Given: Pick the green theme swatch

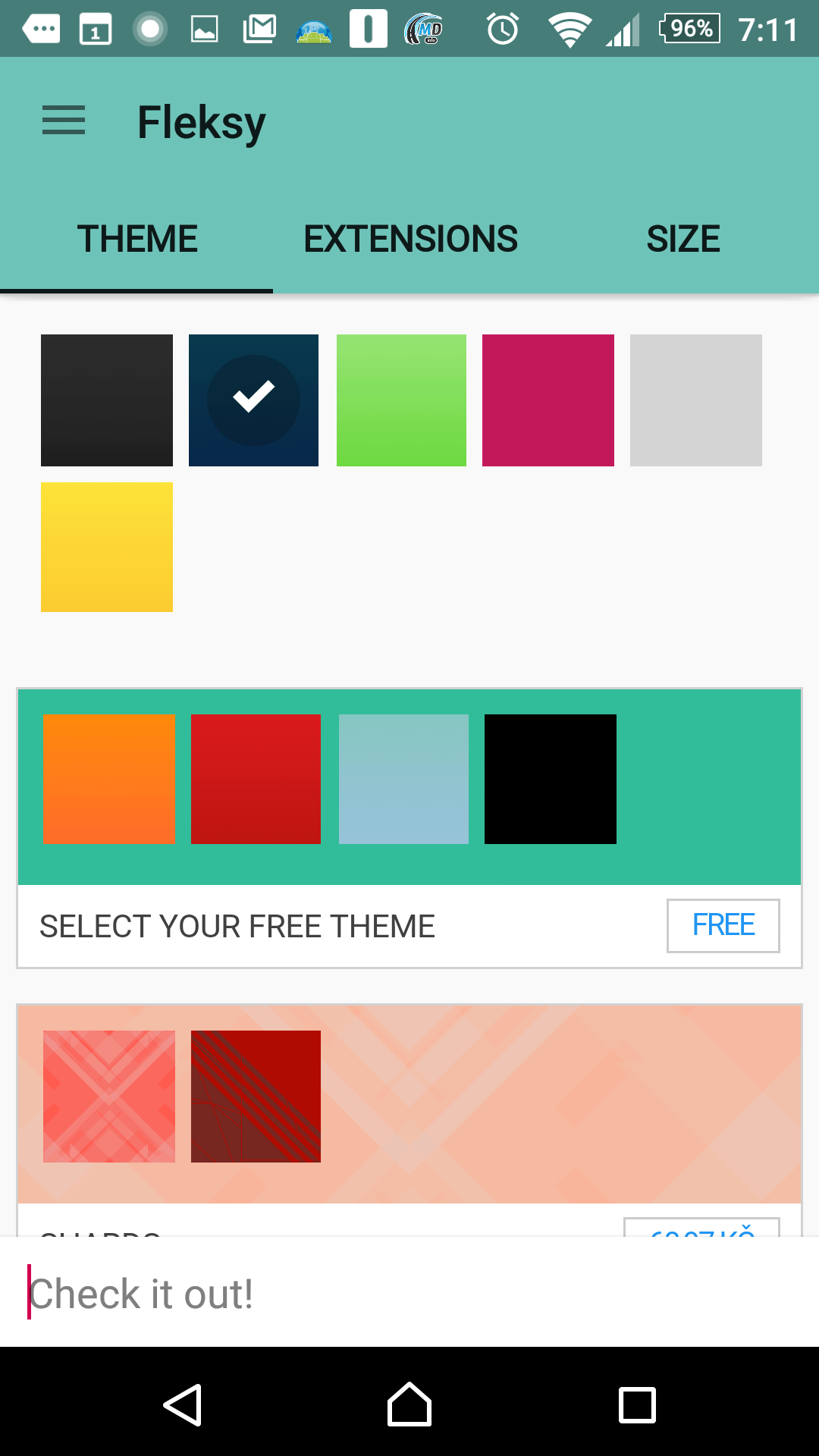Looking at the screenshot, I should coord(401,400).
